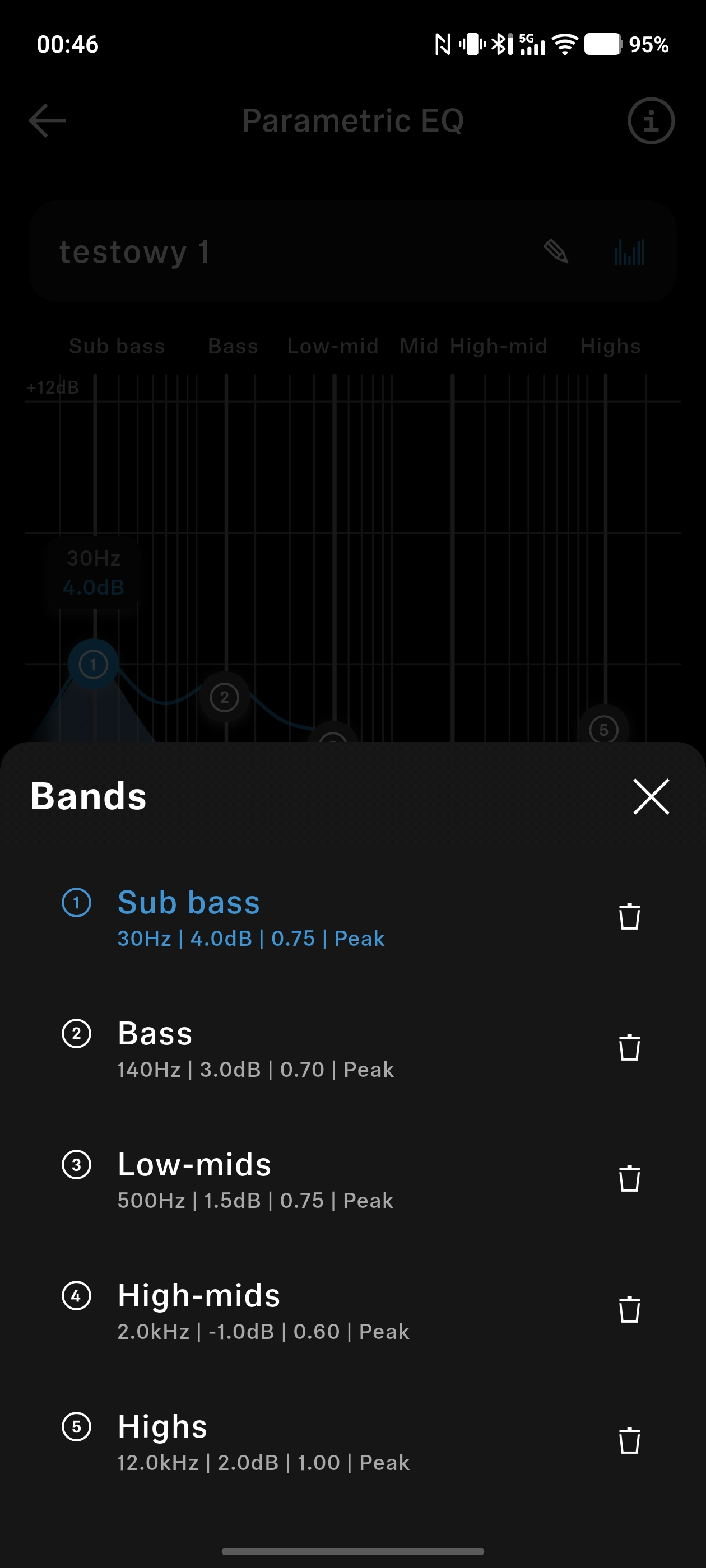706x1568 pixels.
Task: Delete the Low-mids band
Action: pyautogui.click(x=629, y=1179)
